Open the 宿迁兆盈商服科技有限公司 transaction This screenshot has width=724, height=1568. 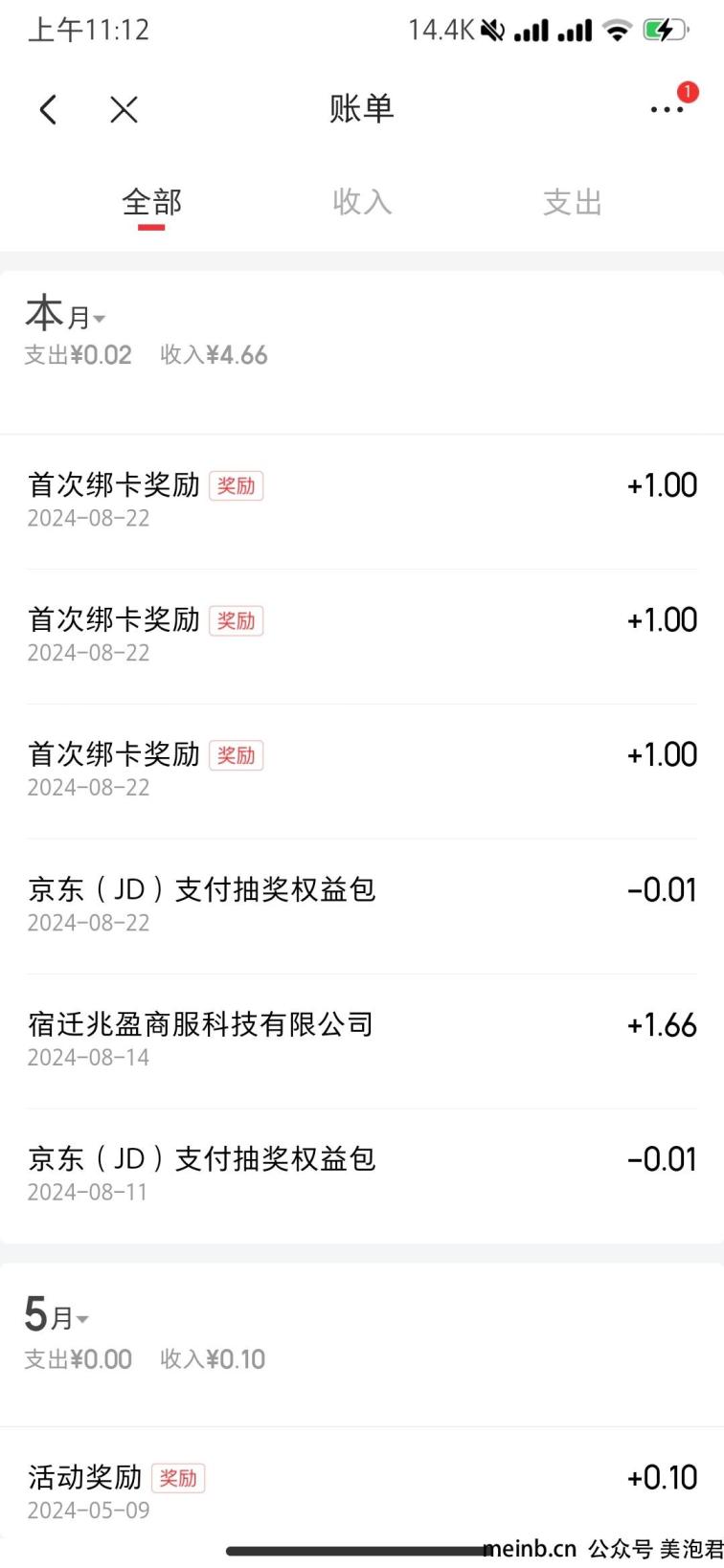(362, 1041)
